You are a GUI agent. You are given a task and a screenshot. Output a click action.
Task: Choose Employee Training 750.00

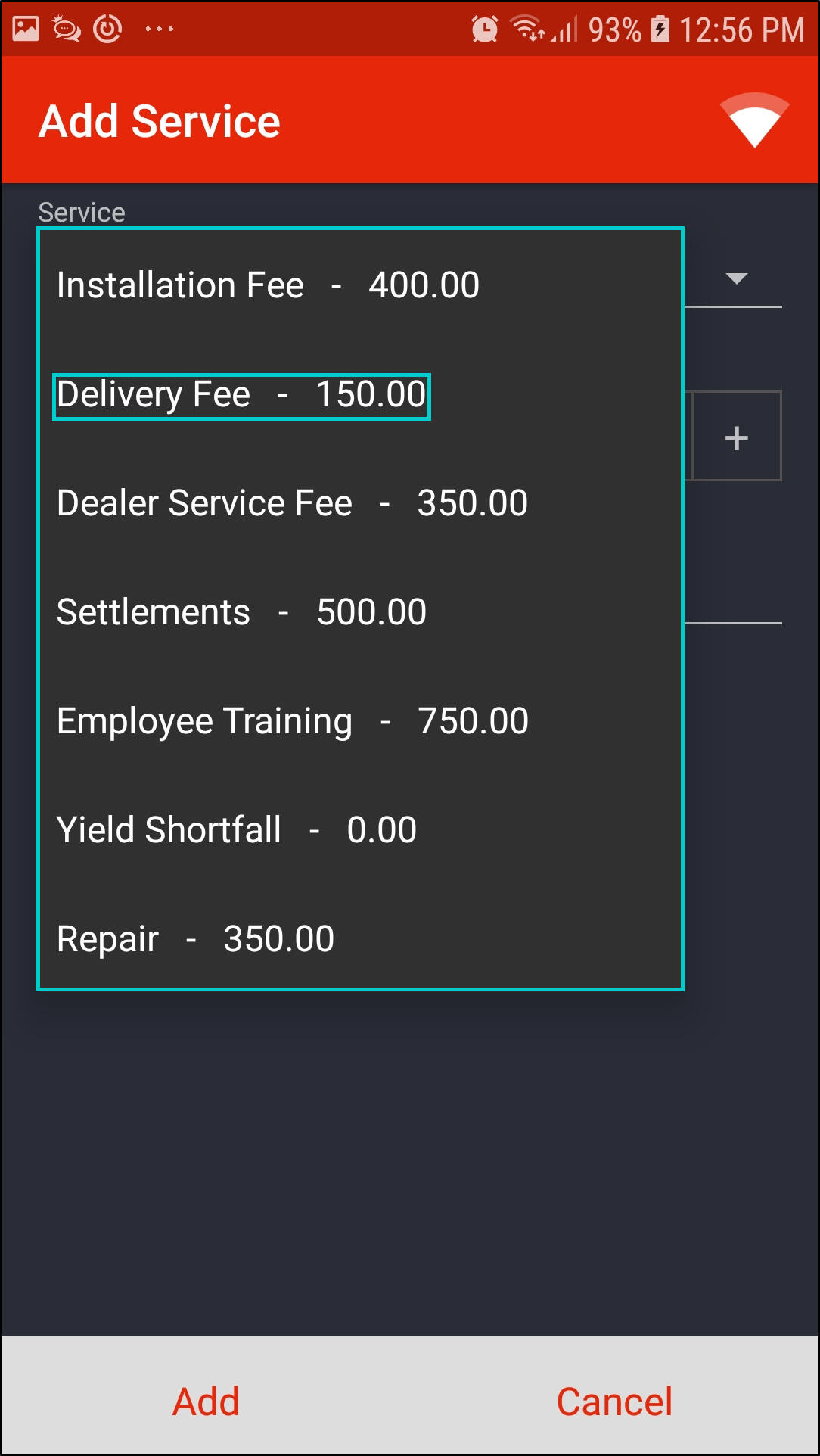(292, 721)
